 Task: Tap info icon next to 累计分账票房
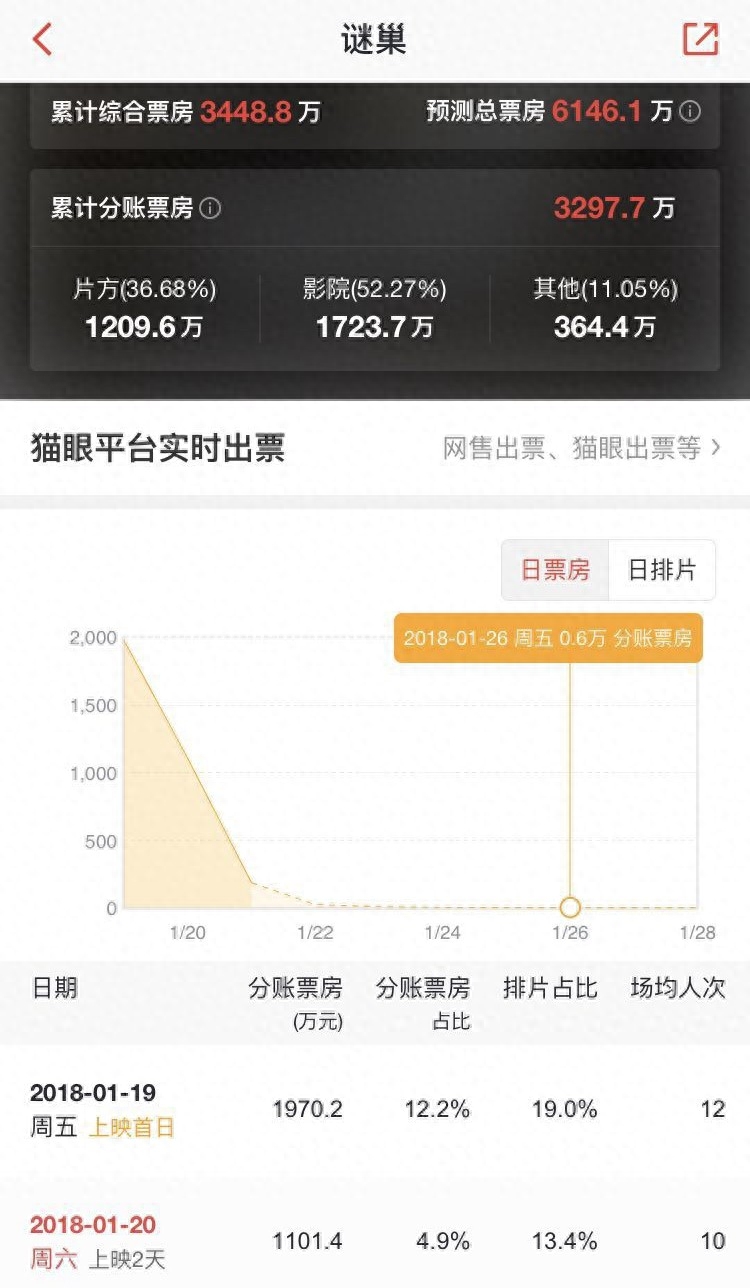point(210,208)
